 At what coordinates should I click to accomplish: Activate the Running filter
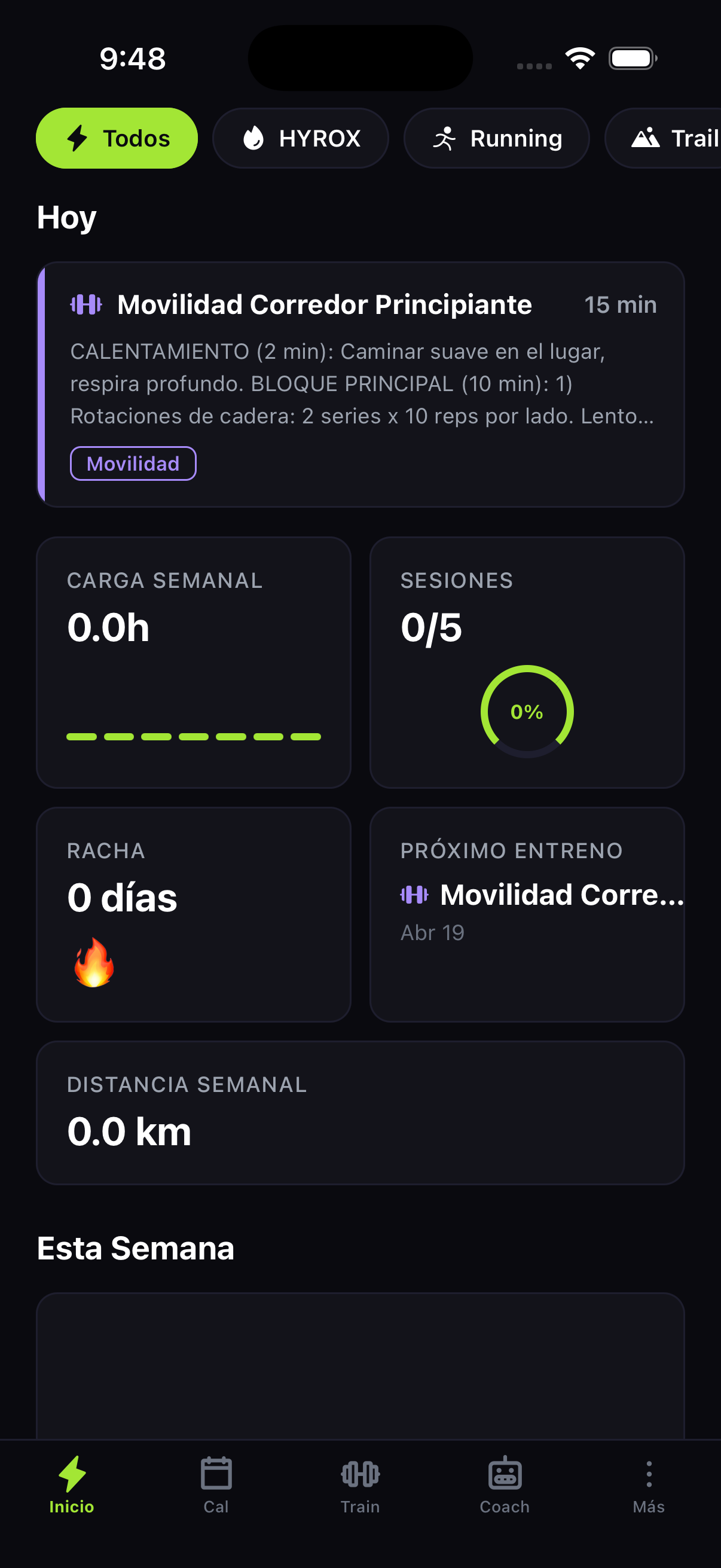point(496,138)
